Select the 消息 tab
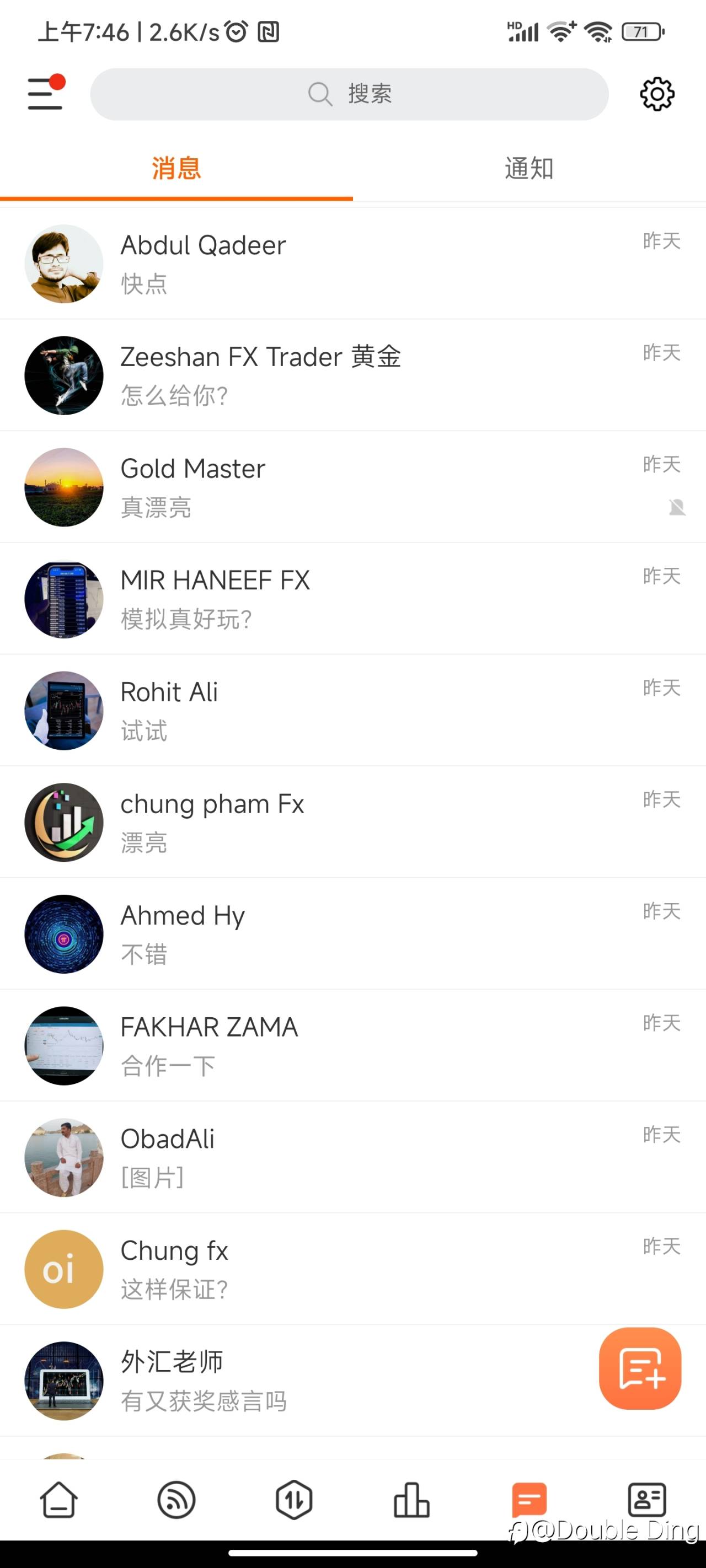Screen dimensions: 706x1568 tap(176, 169)
